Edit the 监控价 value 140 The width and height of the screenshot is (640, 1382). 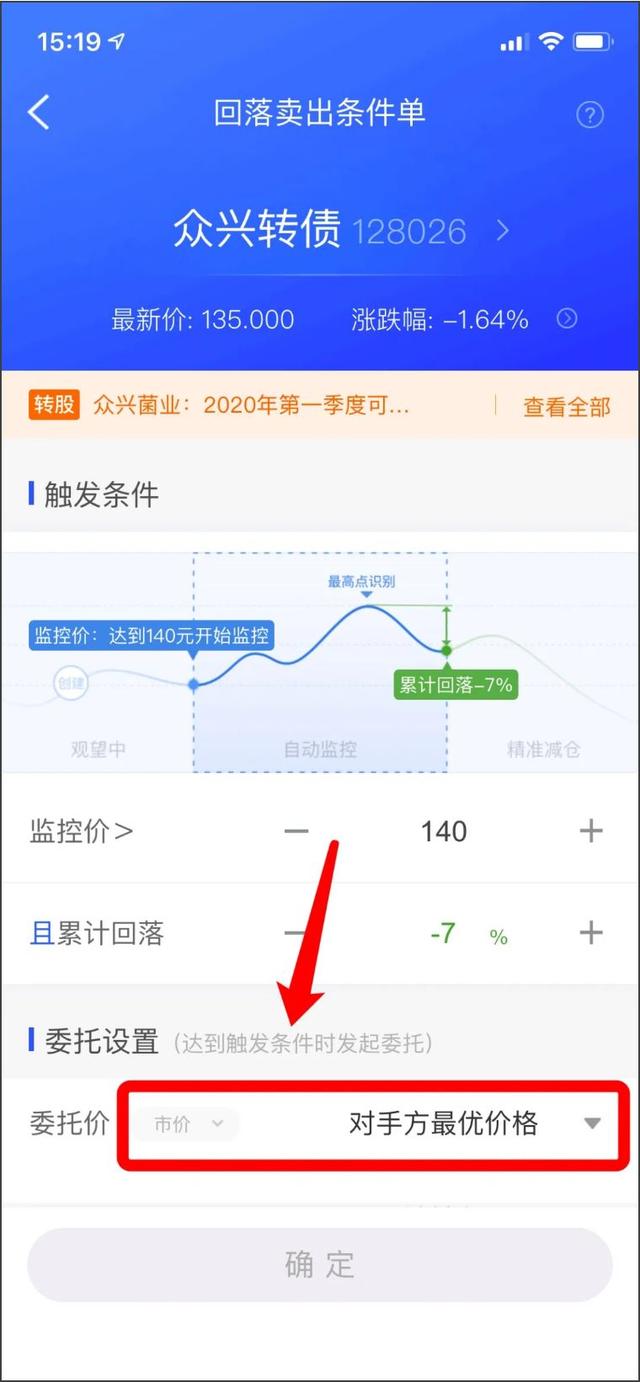[x=443, y=831]
